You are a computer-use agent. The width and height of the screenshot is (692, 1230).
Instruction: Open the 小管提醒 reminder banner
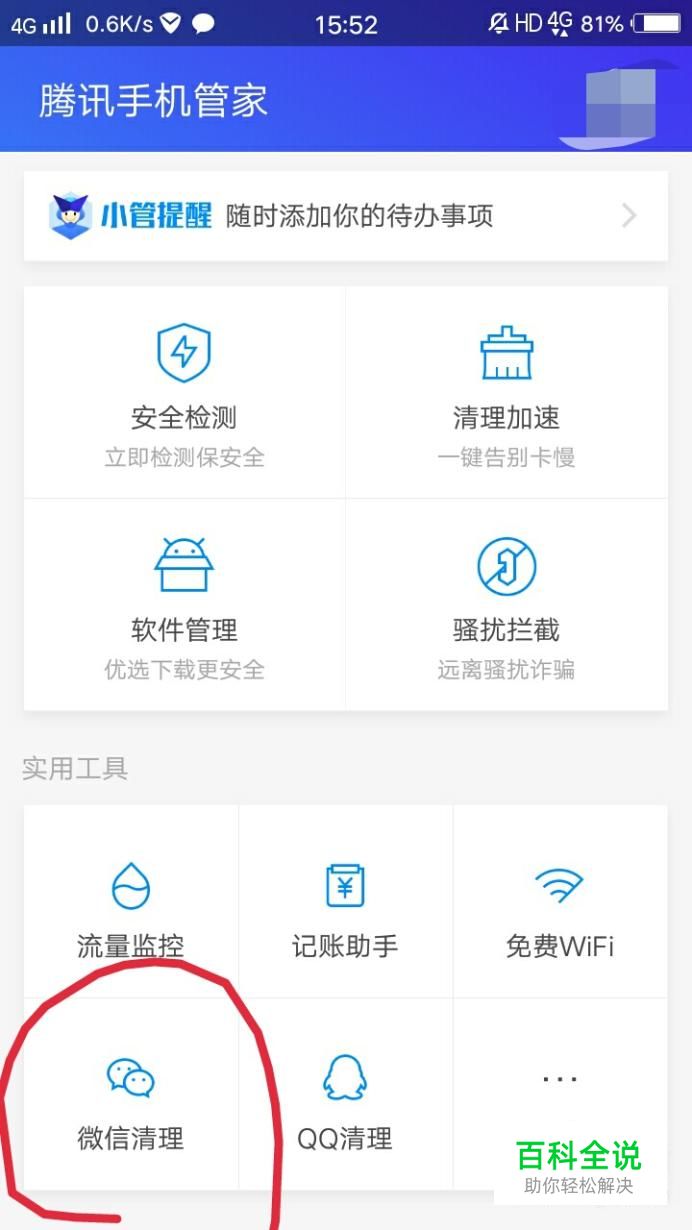(345, 216)
